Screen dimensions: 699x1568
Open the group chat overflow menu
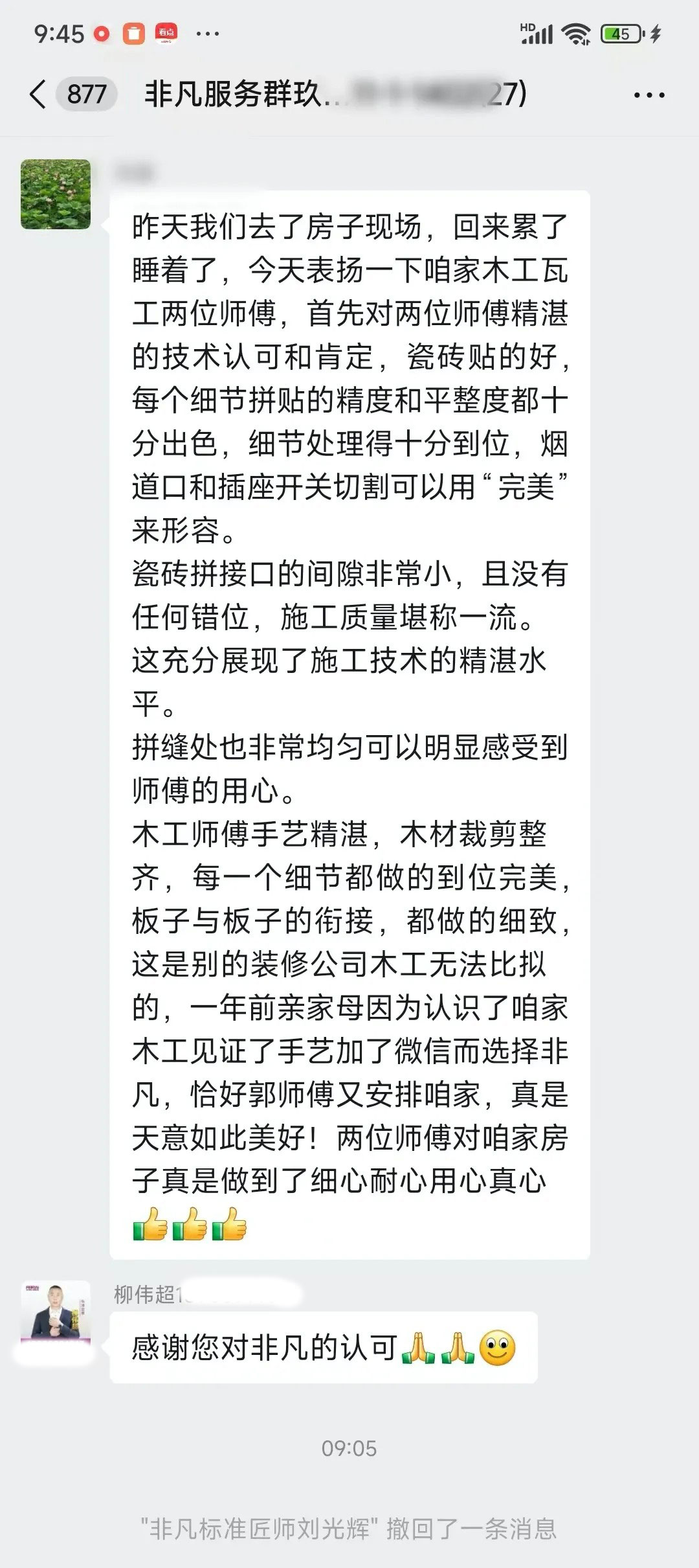(x=649, y=95)
